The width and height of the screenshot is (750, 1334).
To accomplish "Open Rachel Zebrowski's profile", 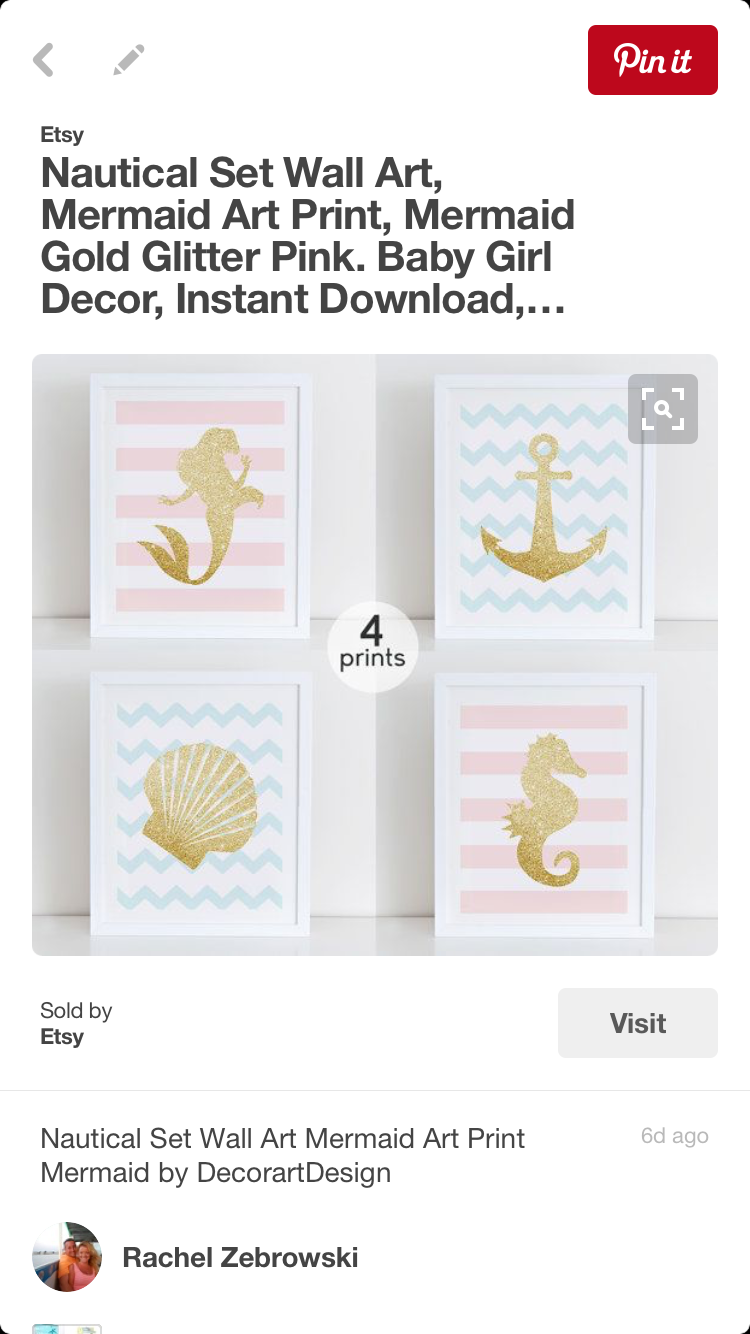I will click(239, 1257).
